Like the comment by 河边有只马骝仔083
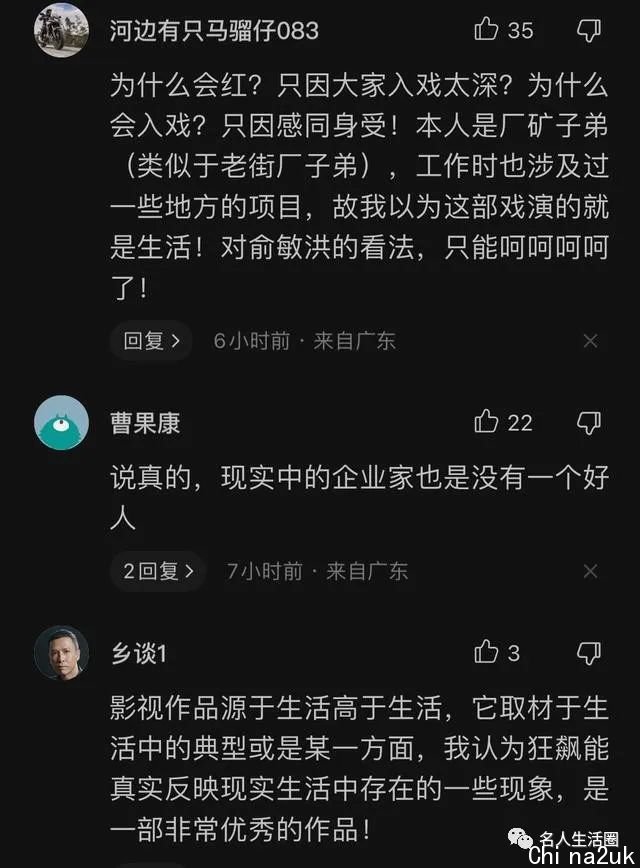This screenshot has height=868, width=640. click(488, 30)
